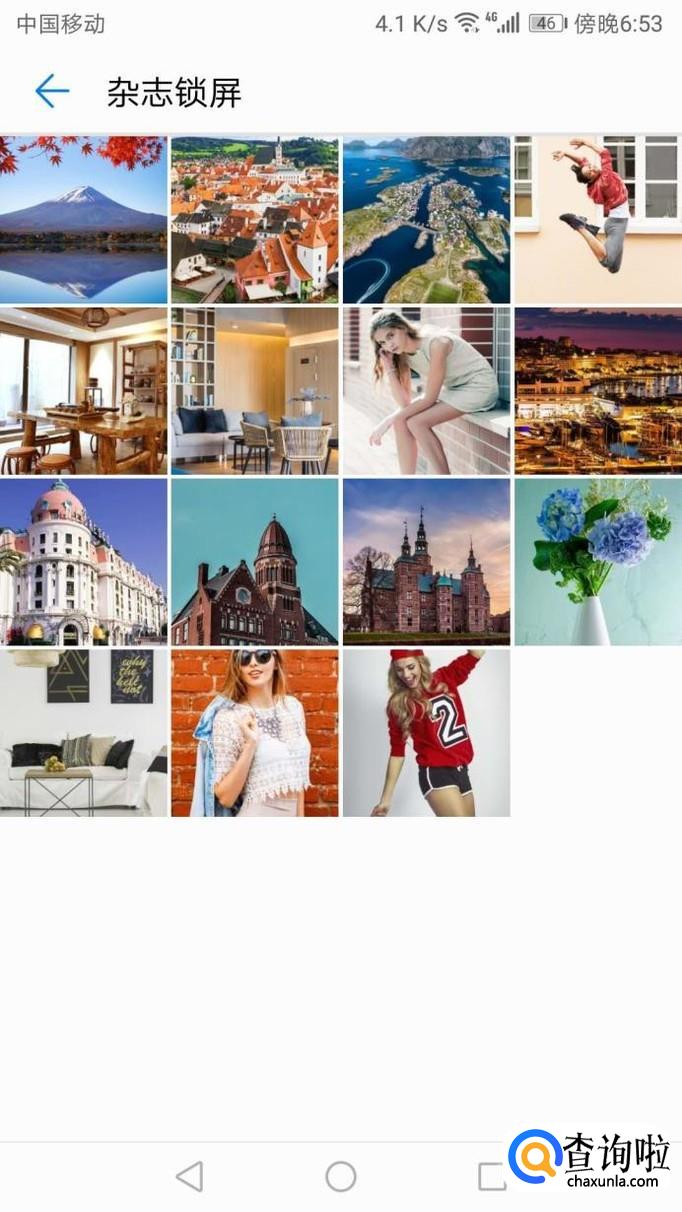Open the girl in red jersey photo
Image resolution: width=682 pixels, height=1212 pixels.
[x=427, y=733]
